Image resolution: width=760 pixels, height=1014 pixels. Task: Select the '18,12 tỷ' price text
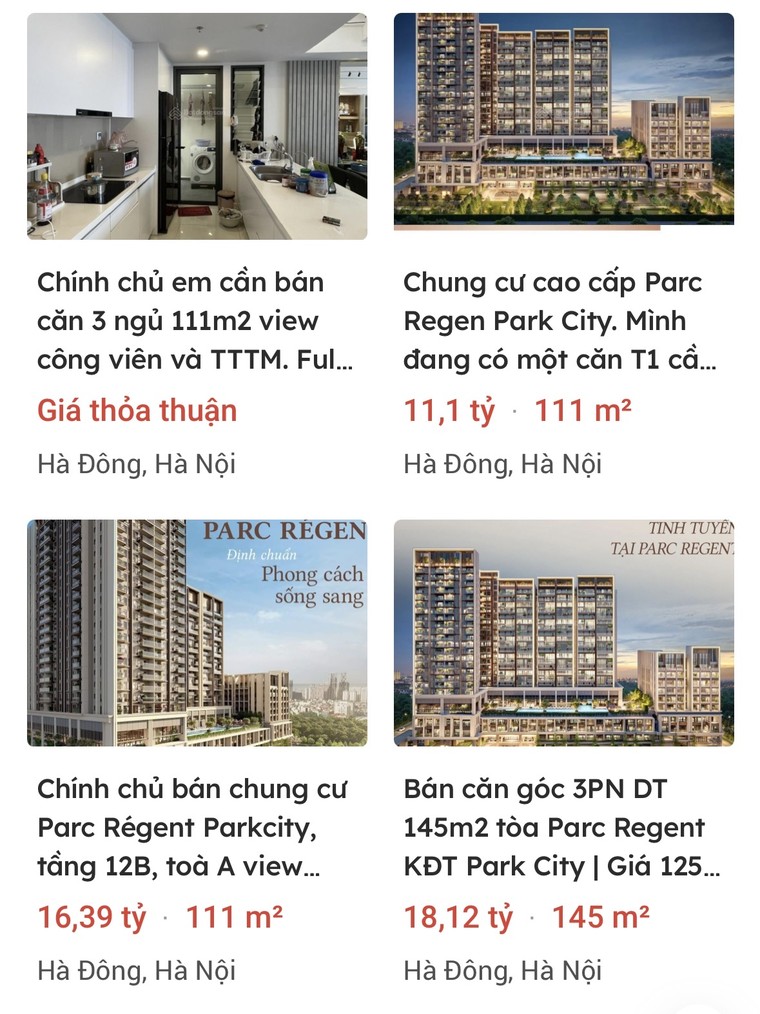[457, 913]
